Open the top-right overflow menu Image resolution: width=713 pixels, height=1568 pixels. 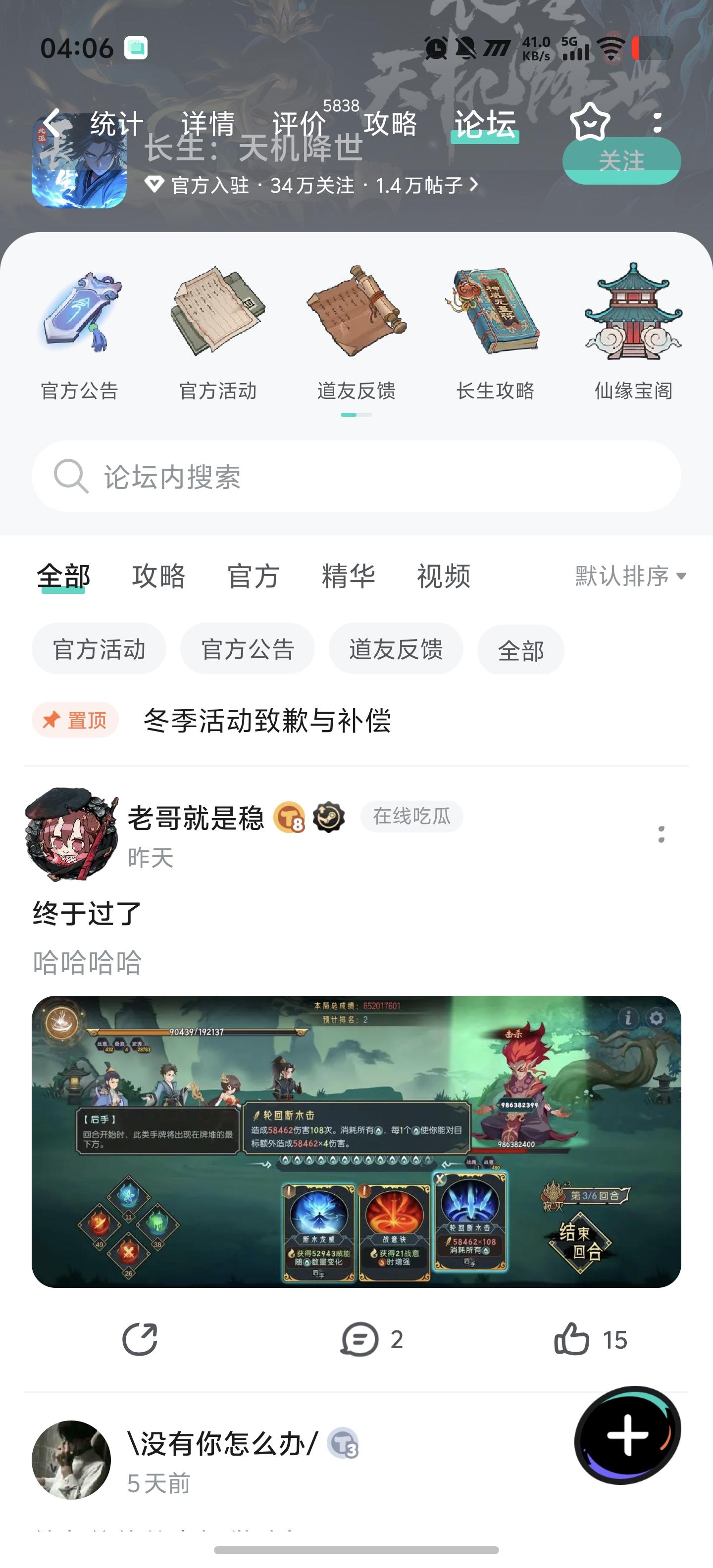pos(657,122)
